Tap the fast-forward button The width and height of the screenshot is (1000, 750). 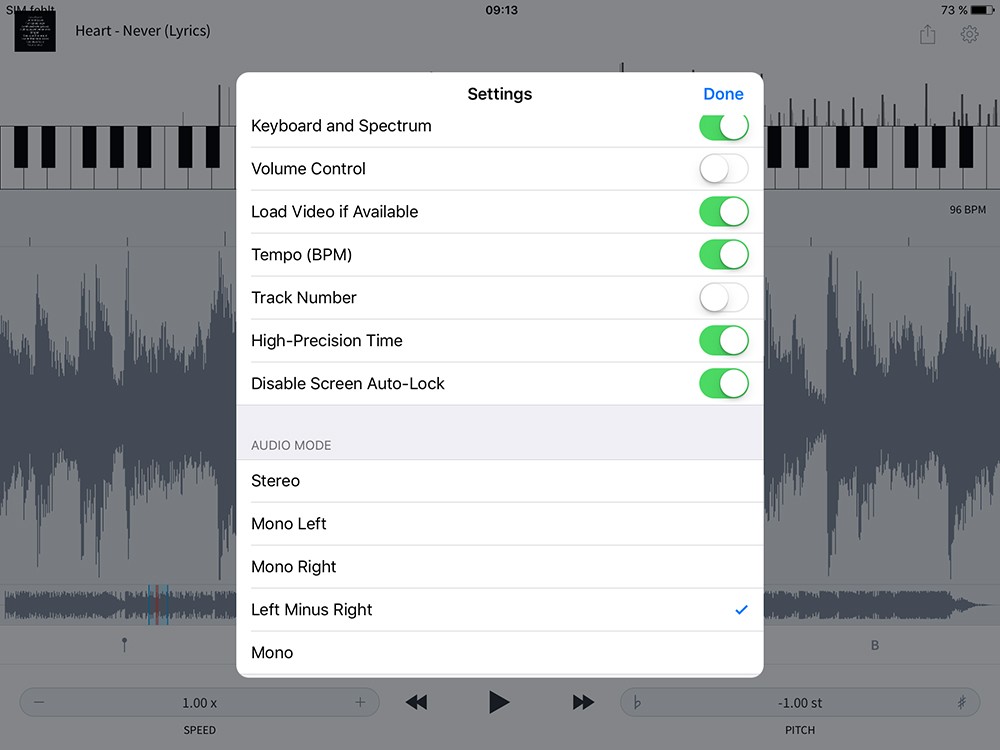(x=583, y=703)
